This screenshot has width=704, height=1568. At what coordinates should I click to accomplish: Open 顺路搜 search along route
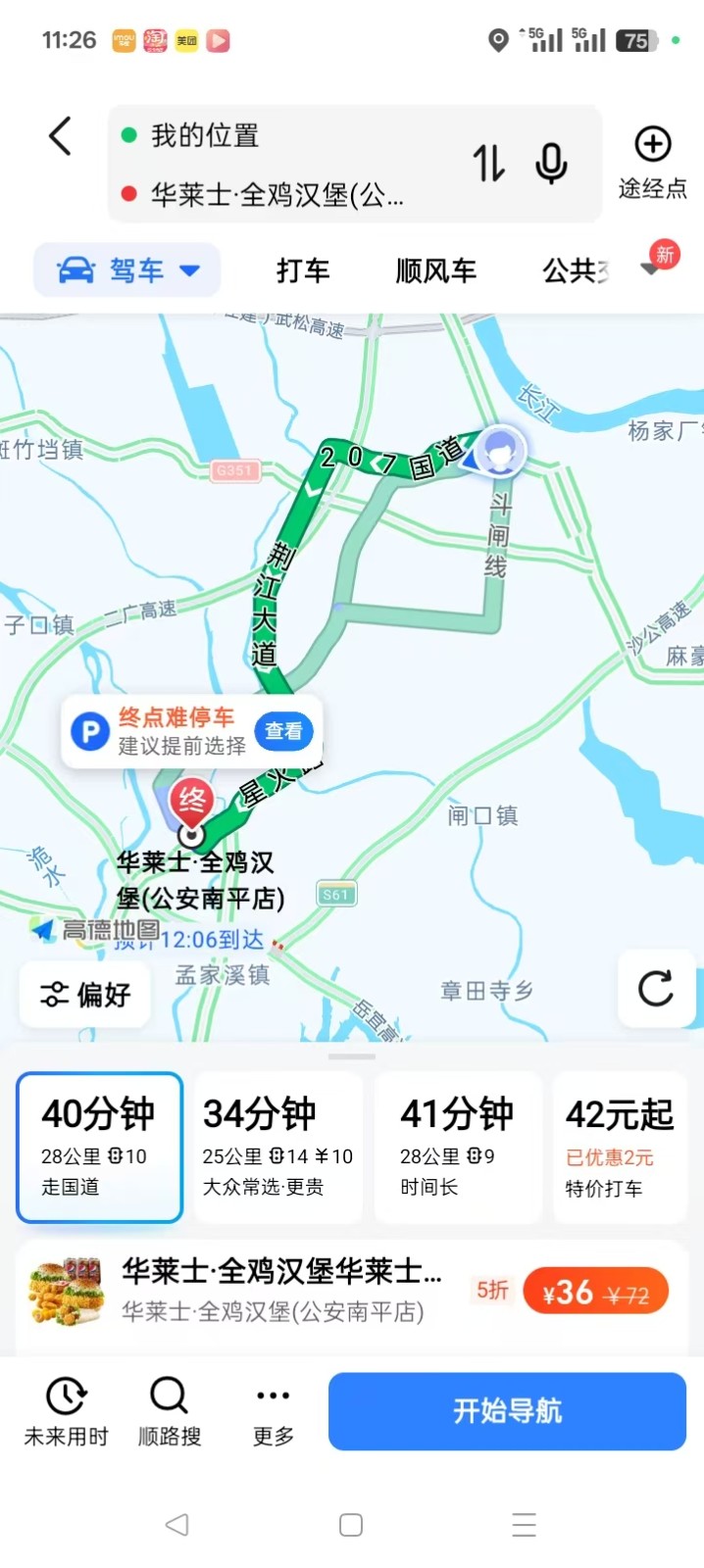(x=170, y=1411)
